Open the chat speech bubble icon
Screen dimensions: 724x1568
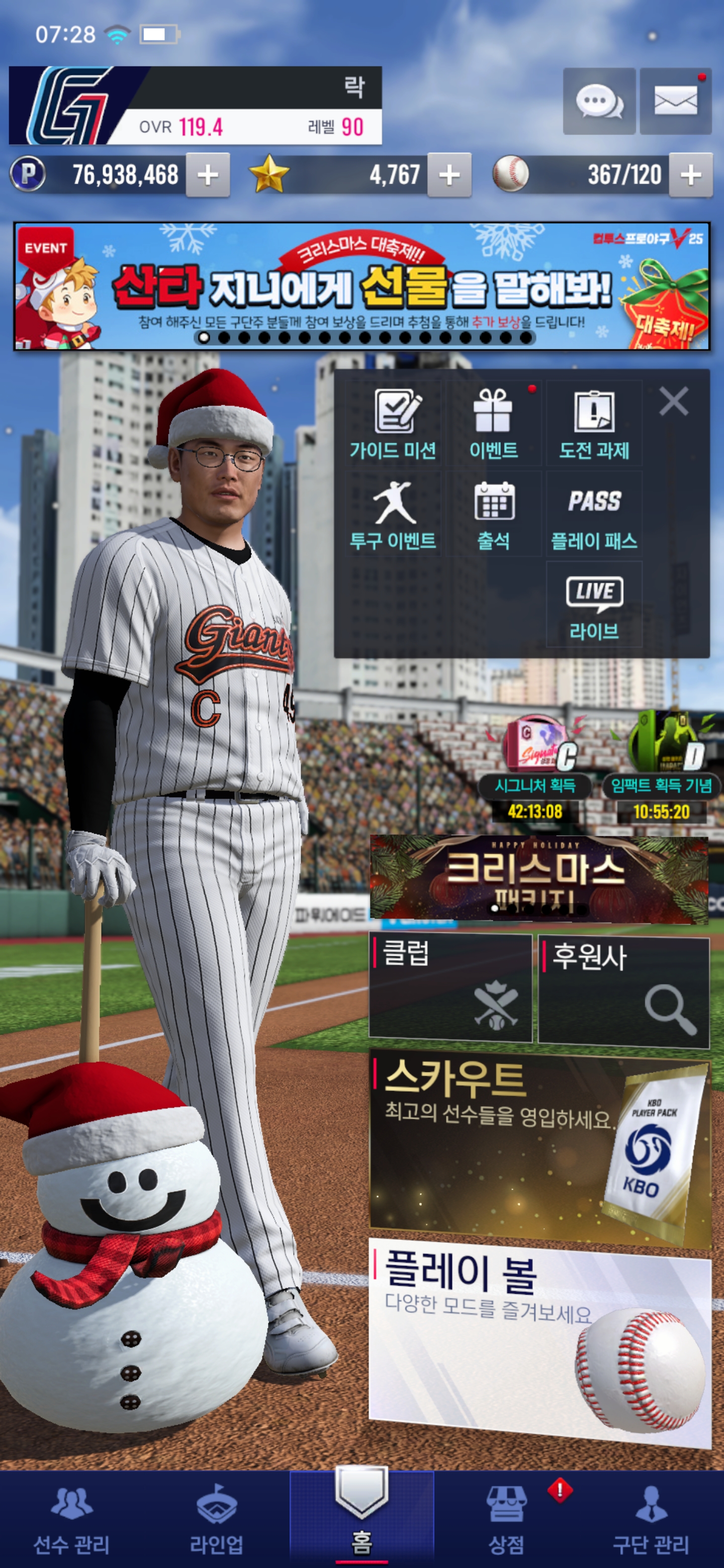599,101
